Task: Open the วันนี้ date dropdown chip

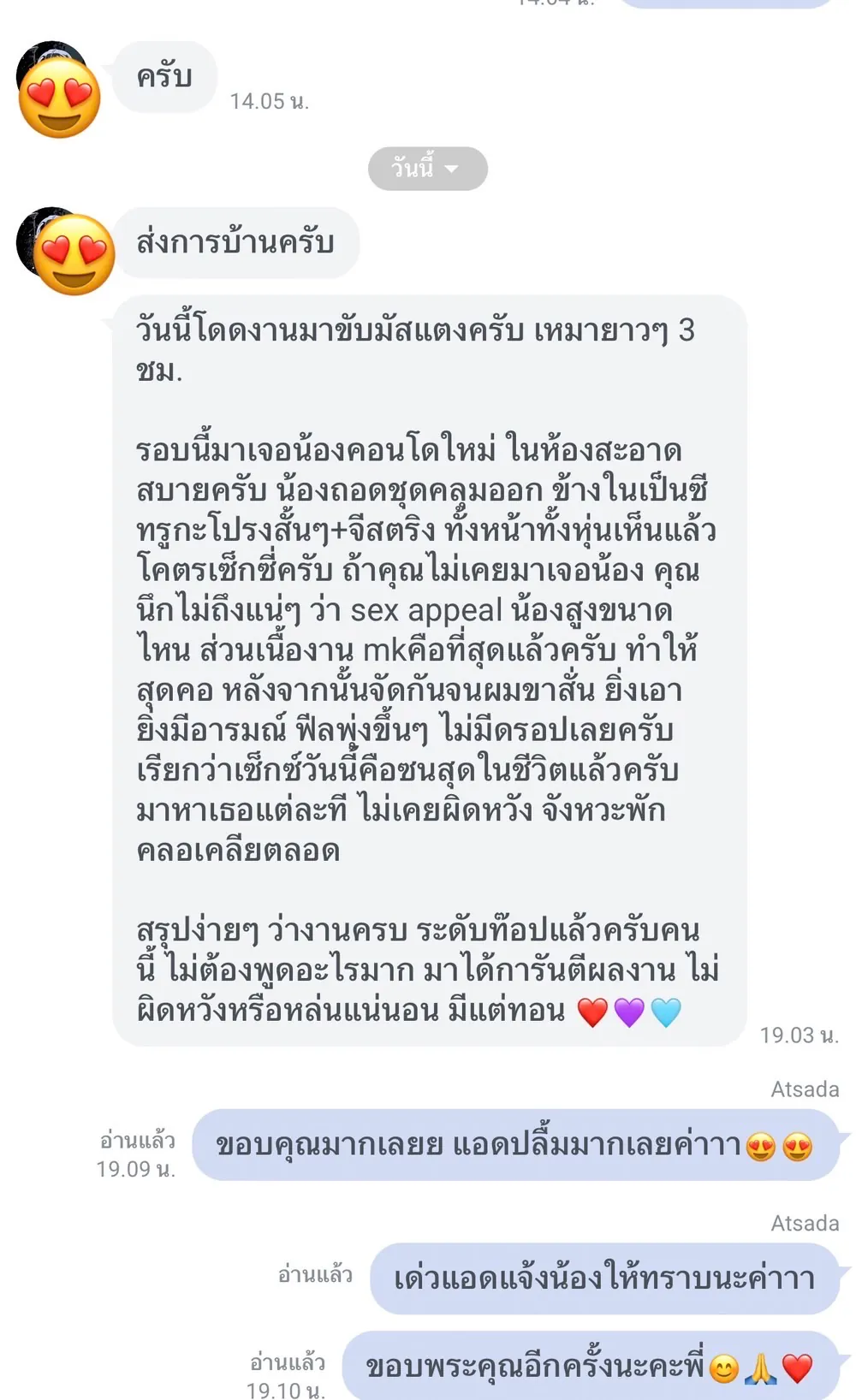Action: [x=427, y=169]
